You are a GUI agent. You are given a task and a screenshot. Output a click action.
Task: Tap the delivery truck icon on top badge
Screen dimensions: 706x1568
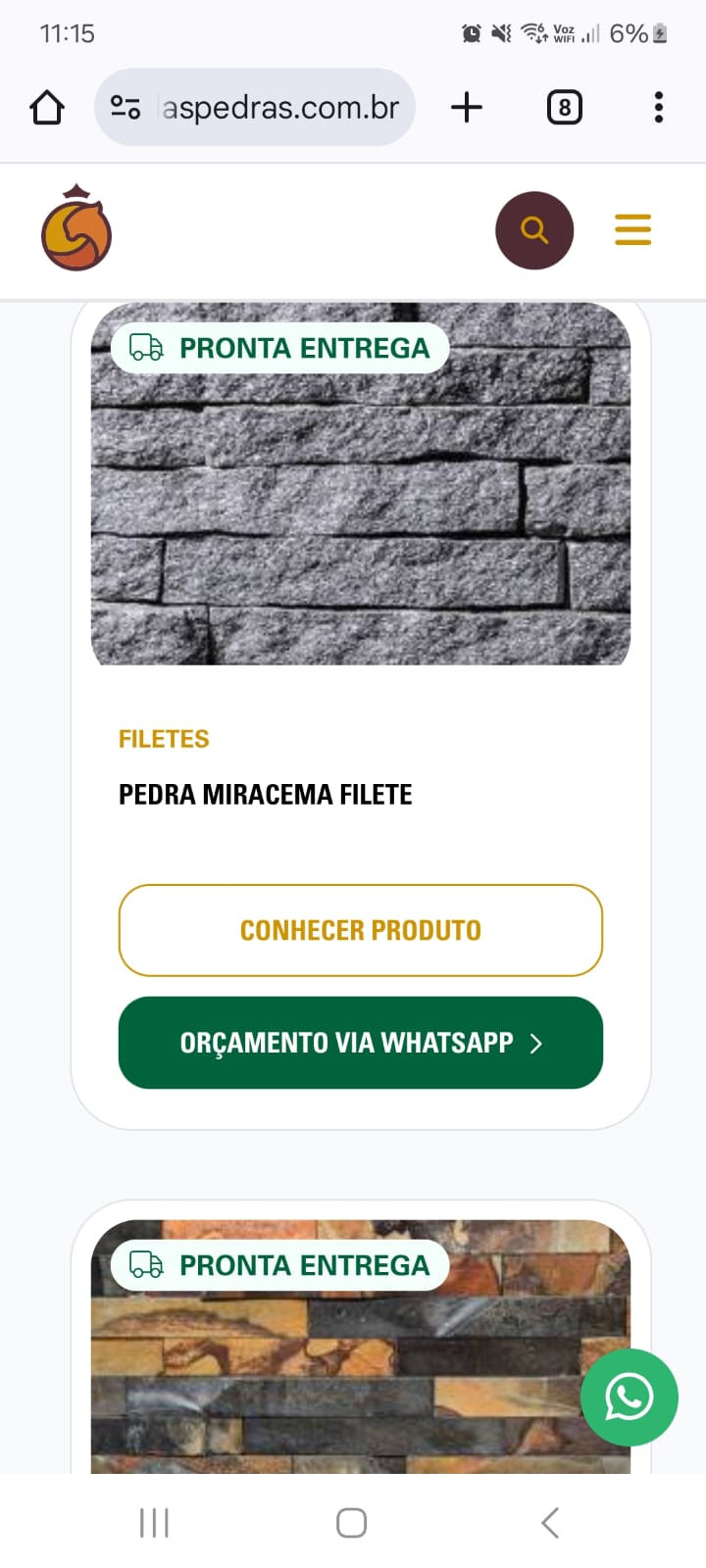(x=147, y=347)
